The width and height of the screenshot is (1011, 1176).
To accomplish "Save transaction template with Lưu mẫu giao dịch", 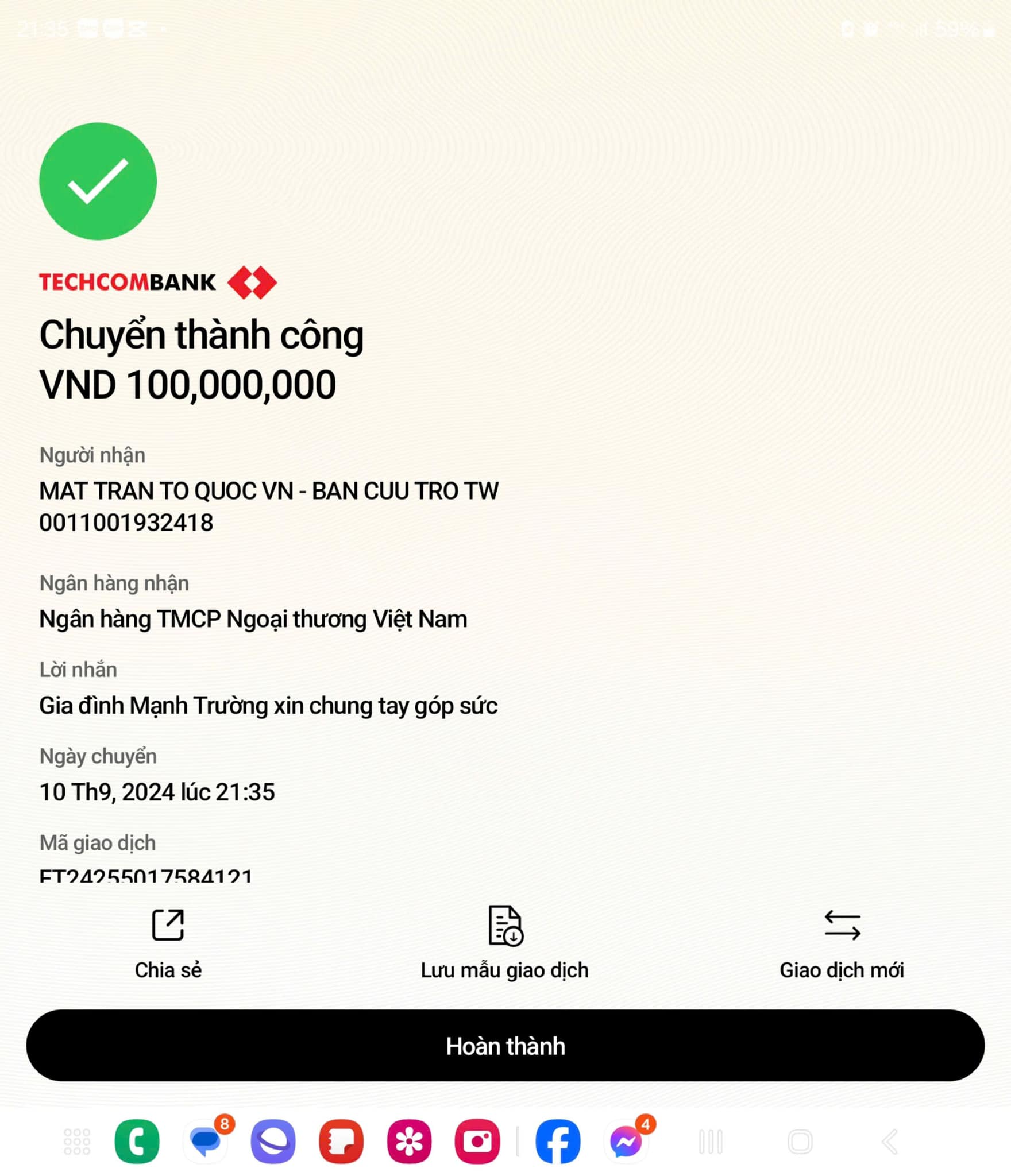I will (x=504, y=942).
